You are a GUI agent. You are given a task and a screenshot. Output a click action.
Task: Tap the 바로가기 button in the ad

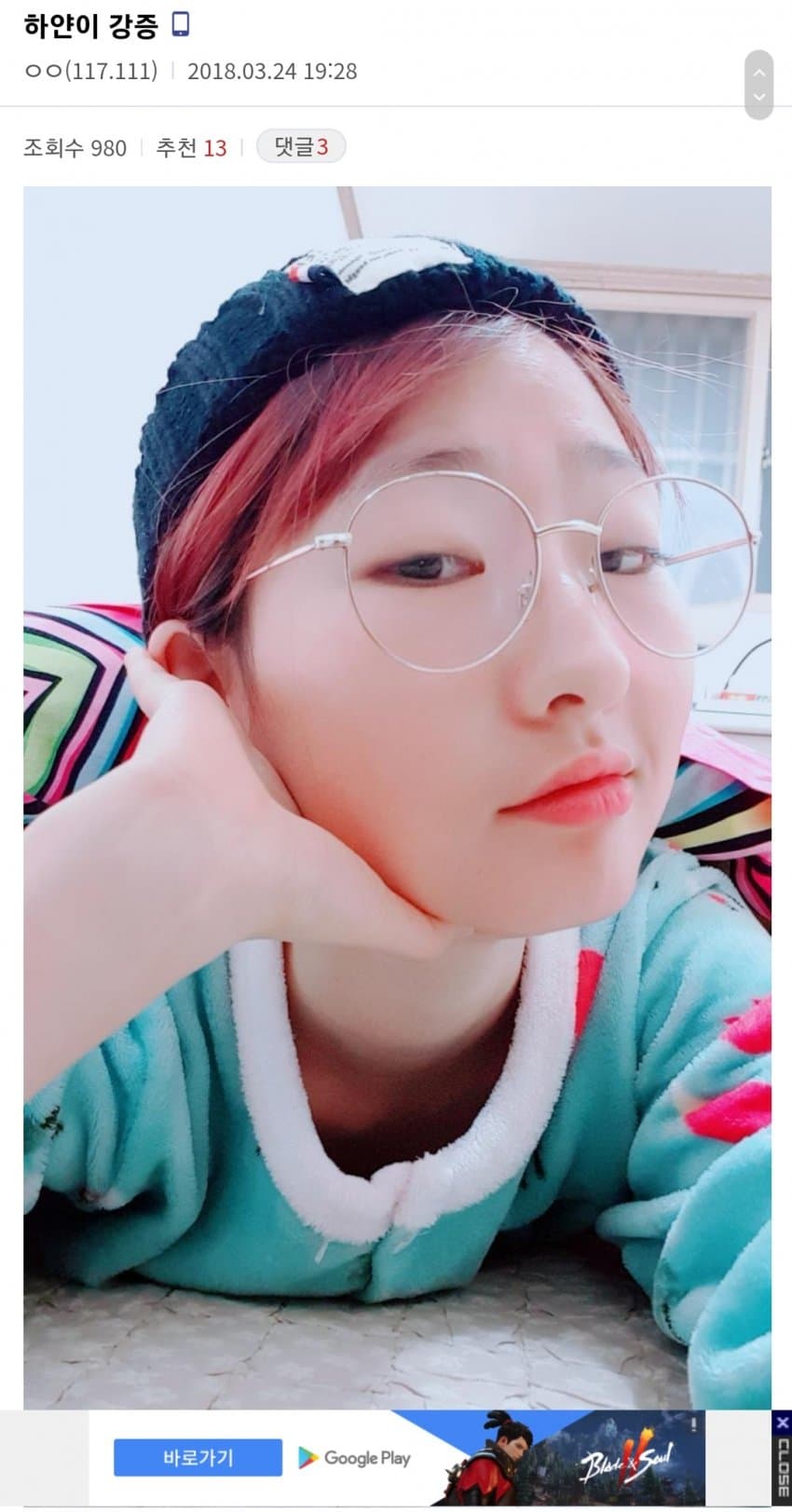coord(198,1458)
